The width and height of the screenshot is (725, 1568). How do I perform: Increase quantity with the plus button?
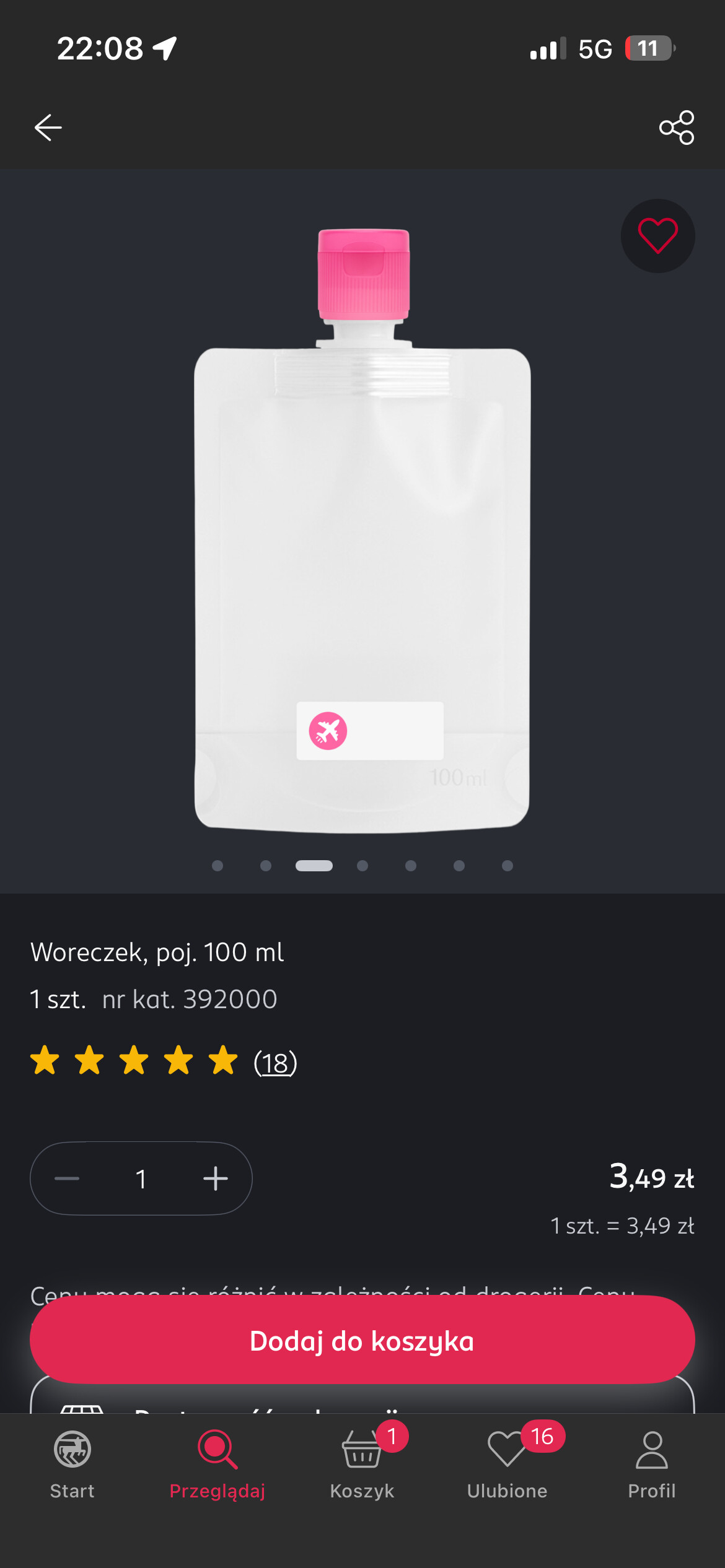click(215, 1178)
